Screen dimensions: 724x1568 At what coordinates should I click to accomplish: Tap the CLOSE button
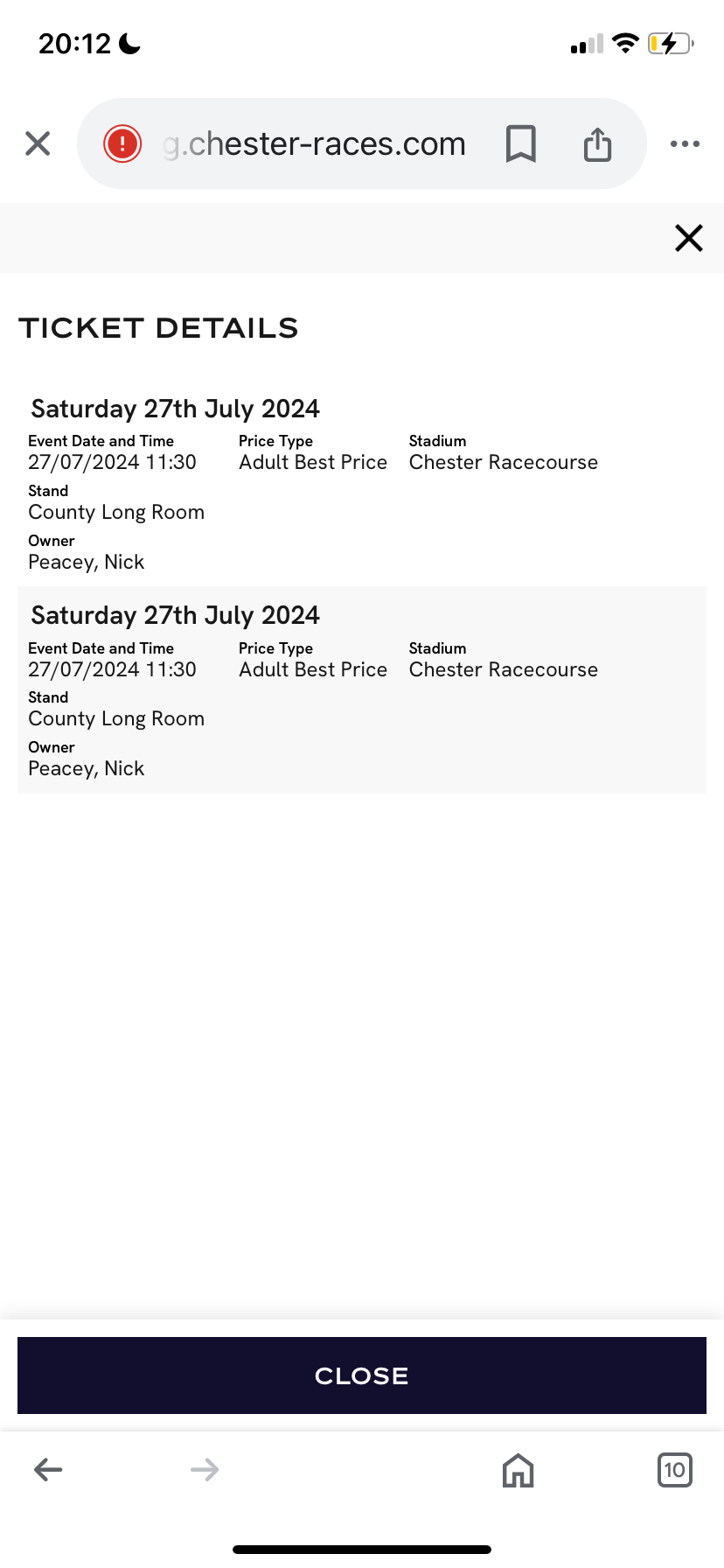pyautogui.click(x=362, y=1375)
